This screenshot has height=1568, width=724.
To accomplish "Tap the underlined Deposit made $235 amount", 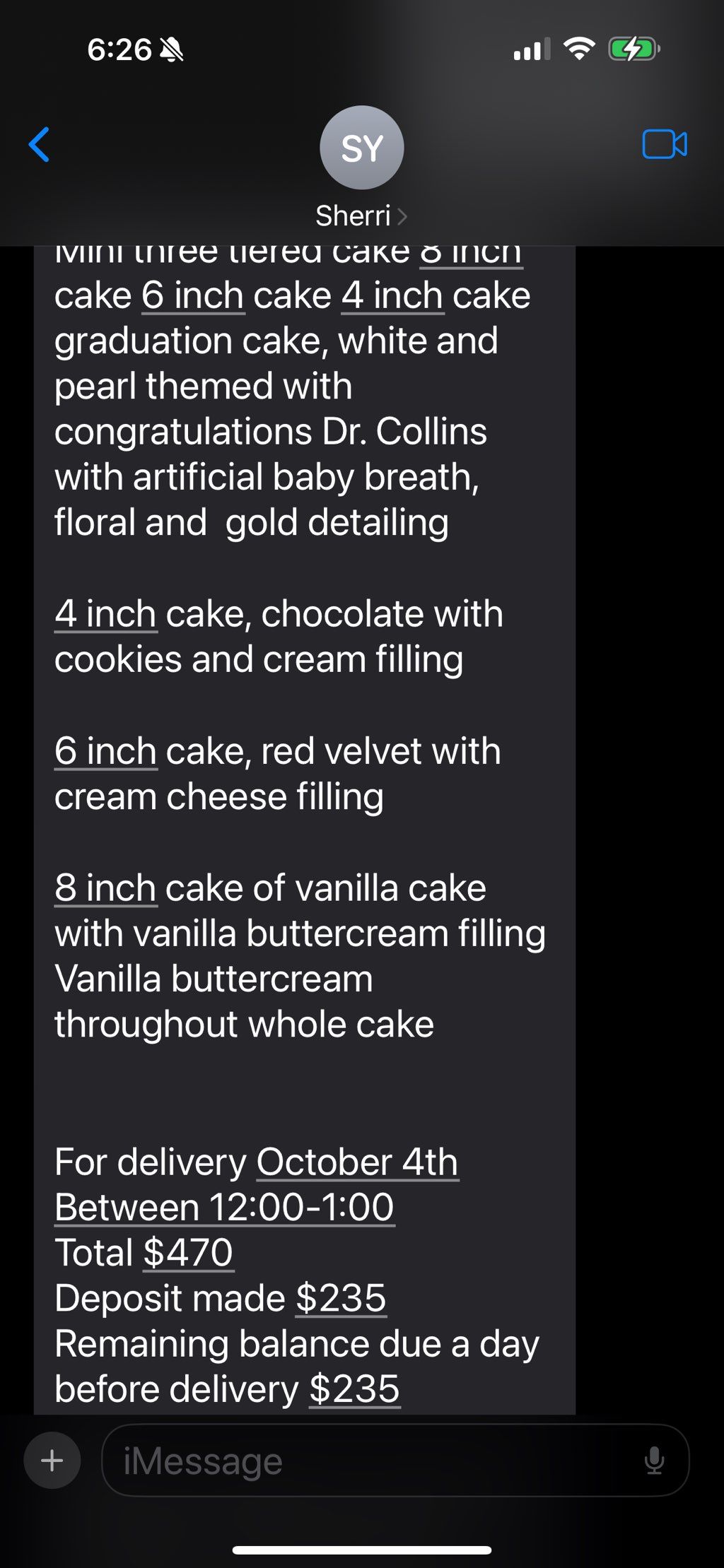I will (341, 1298).
